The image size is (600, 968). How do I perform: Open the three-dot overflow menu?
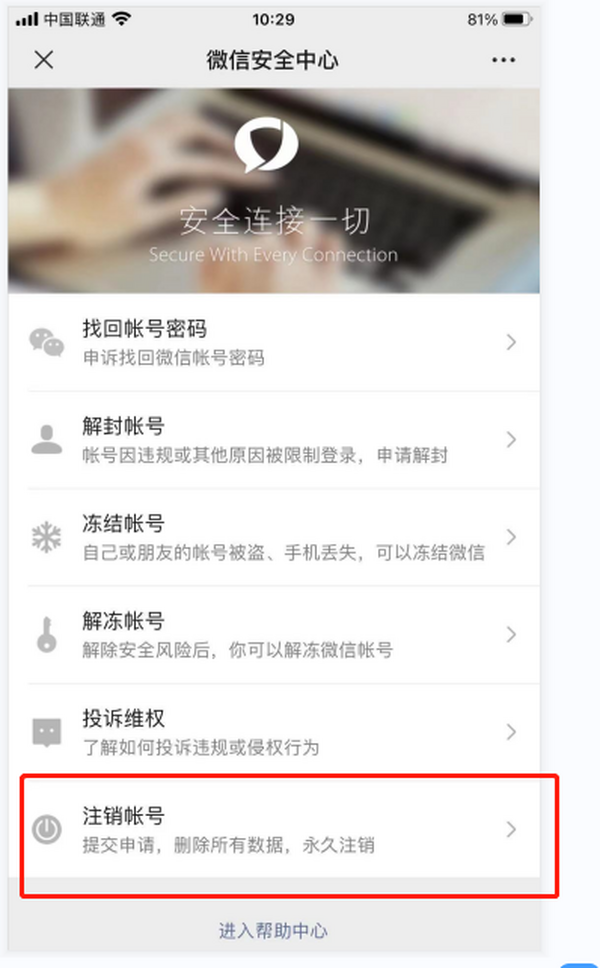(503, 60)
